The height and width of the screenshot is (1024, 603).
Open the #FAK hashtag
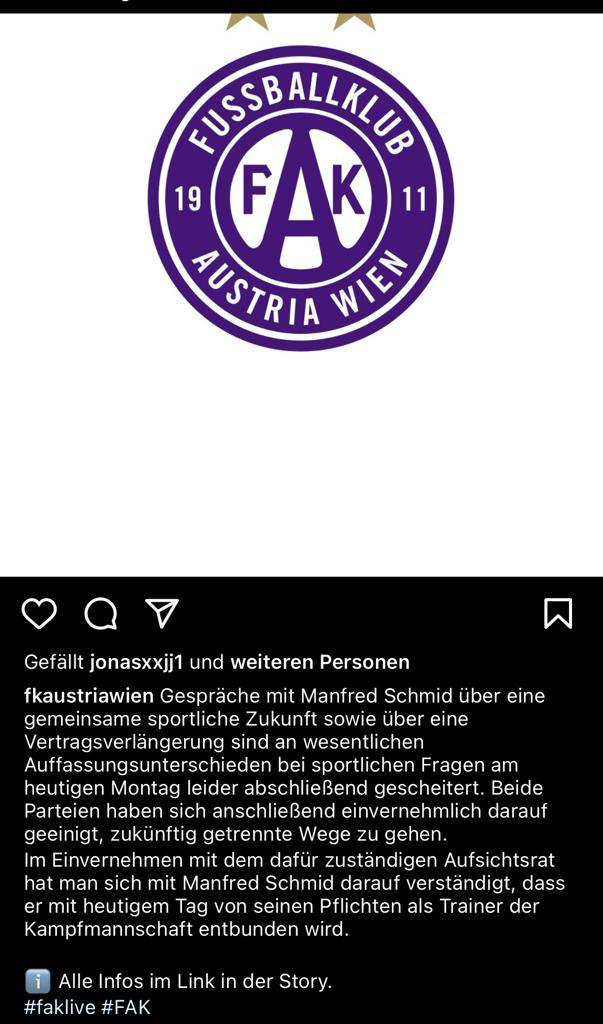126,1007
